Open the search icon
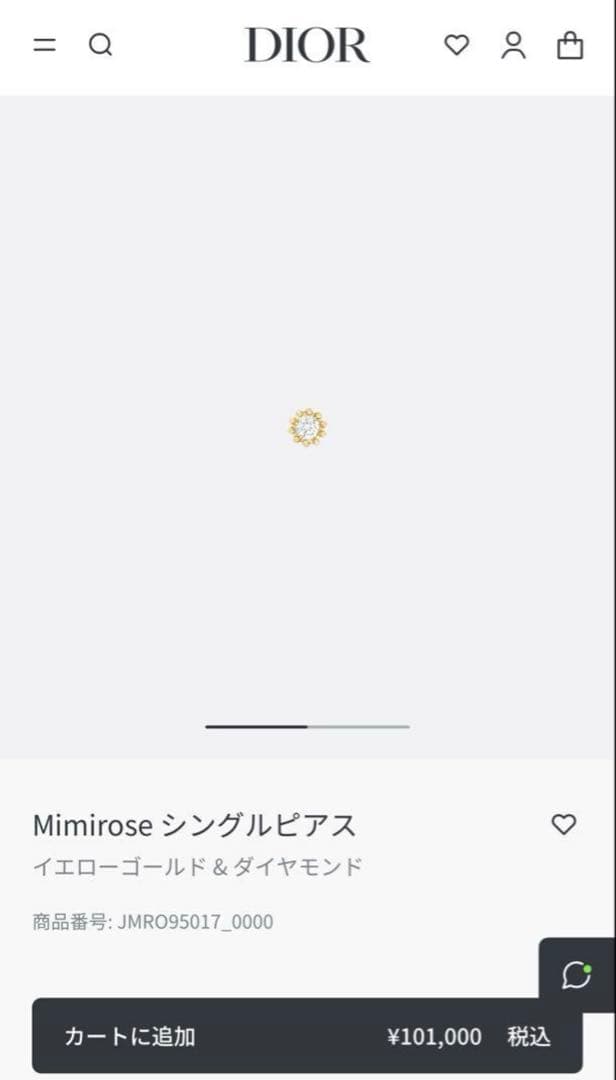 100,45
